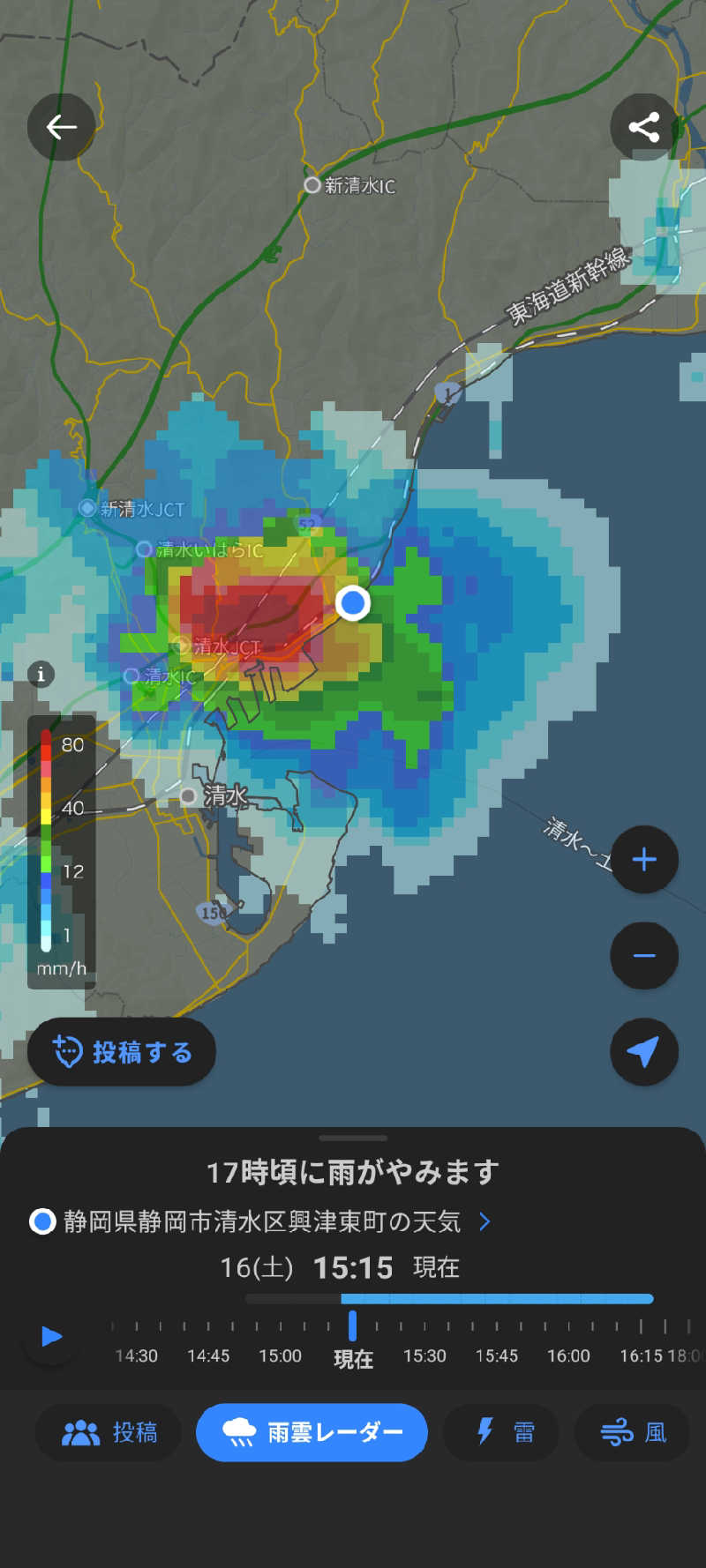This screenshot has width=706, height=1568.
Task: Open the 風 wind tab
Action: pyautogui.click(x=632, y=1432)
